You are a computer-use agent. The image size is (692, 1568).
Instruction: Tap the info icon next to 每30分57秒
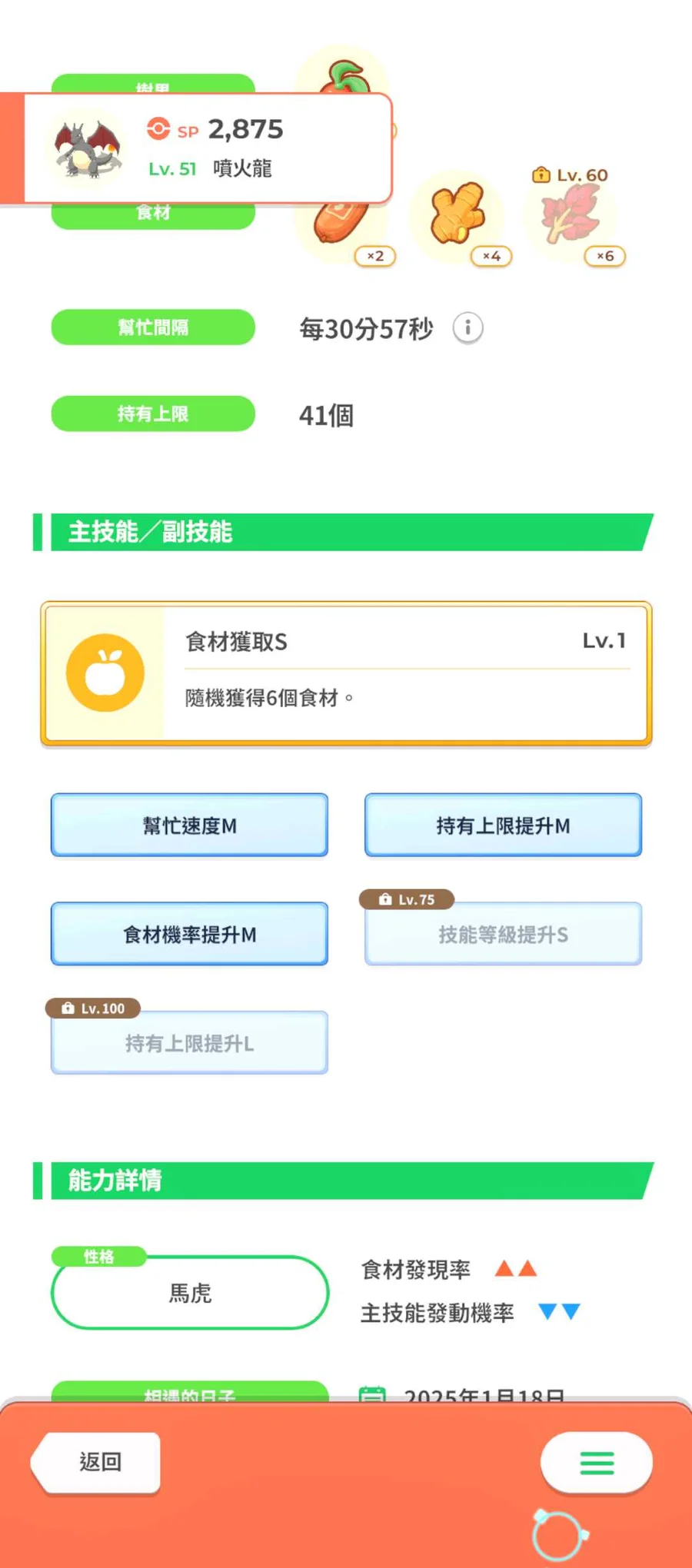tap(467, 328)
